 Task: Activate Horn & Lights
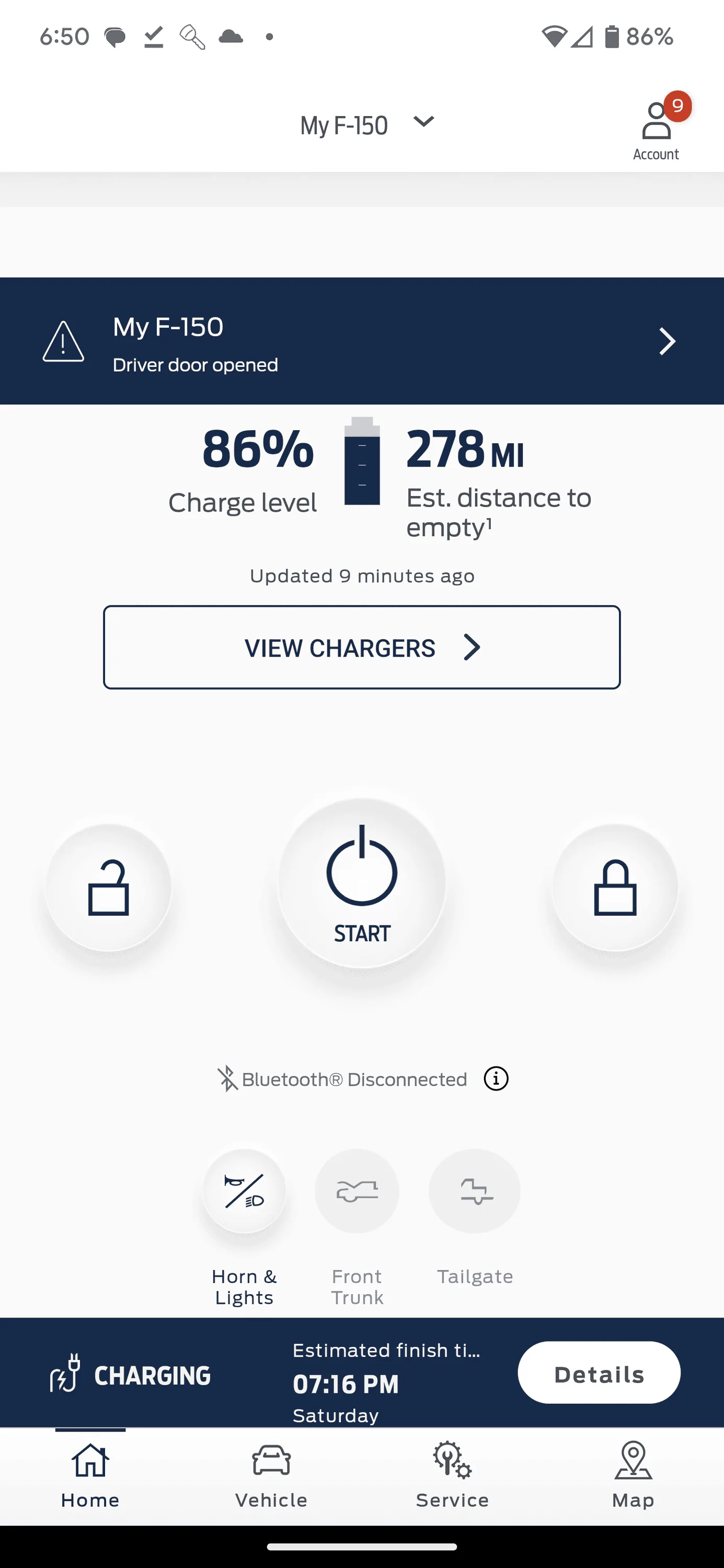coord(244,1191)
